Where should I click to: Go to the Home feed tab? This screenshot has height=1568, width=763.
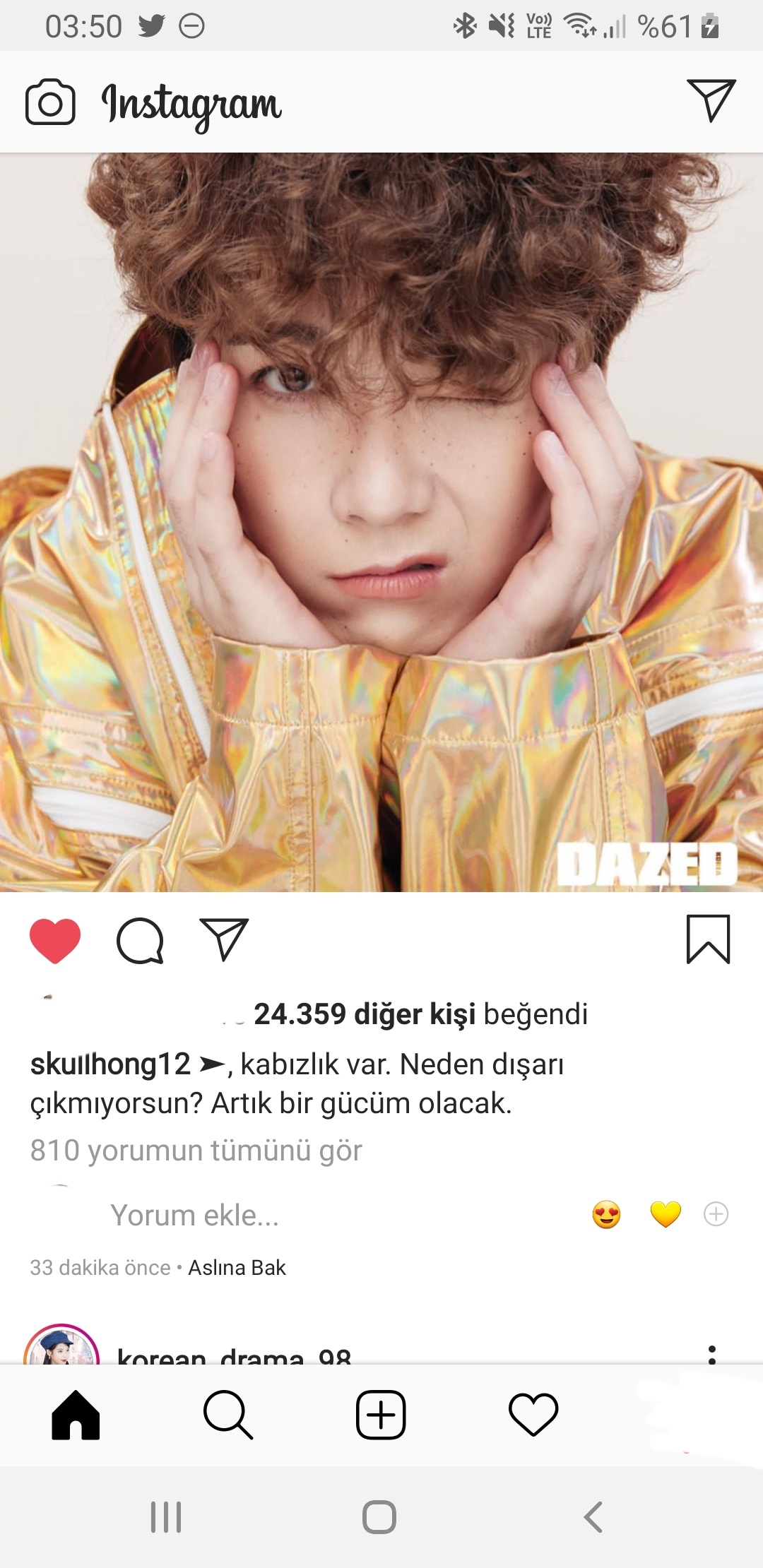[x=76, y=1415]
